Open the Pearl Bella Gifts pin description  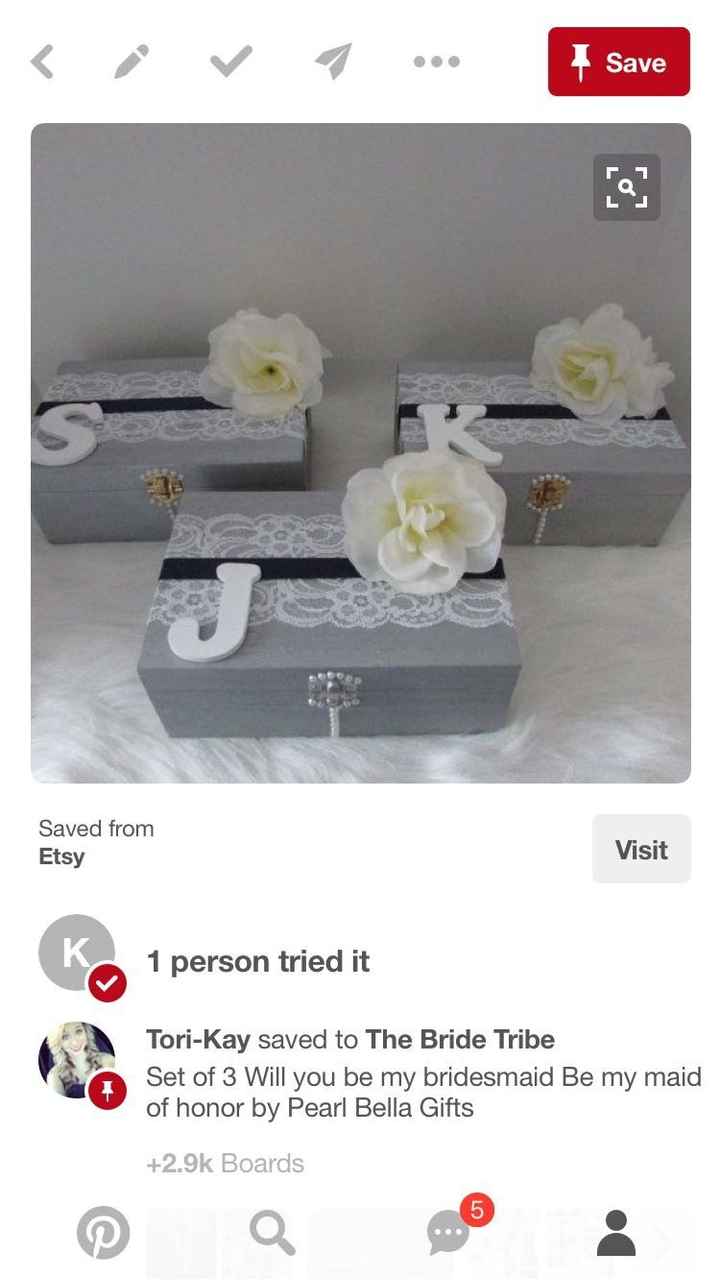pos(420,1092)
